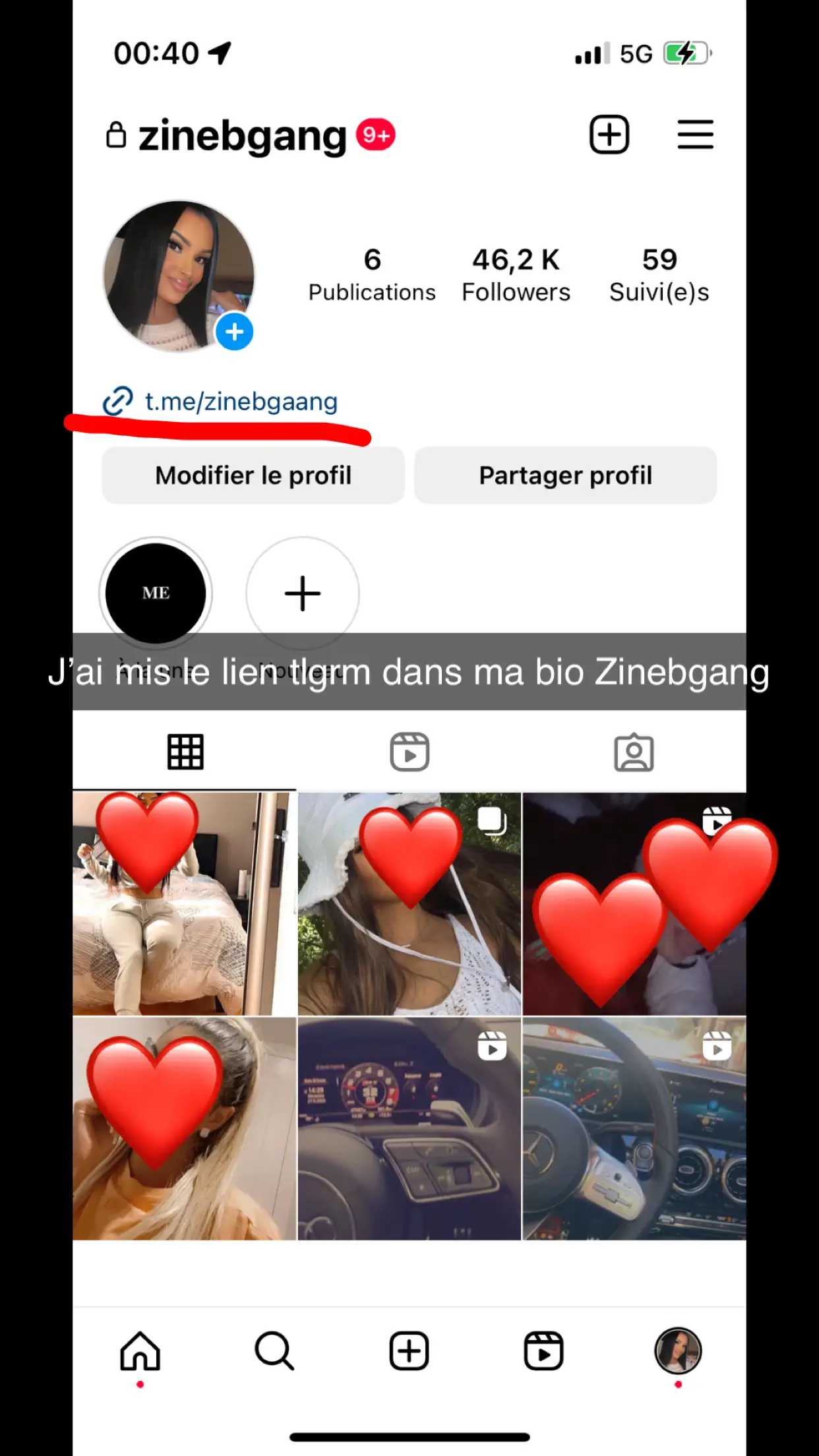Open the car dashboard speedometer reel
The height and width of the screenshot is (1456, 819).
(x=409, y=1128)
